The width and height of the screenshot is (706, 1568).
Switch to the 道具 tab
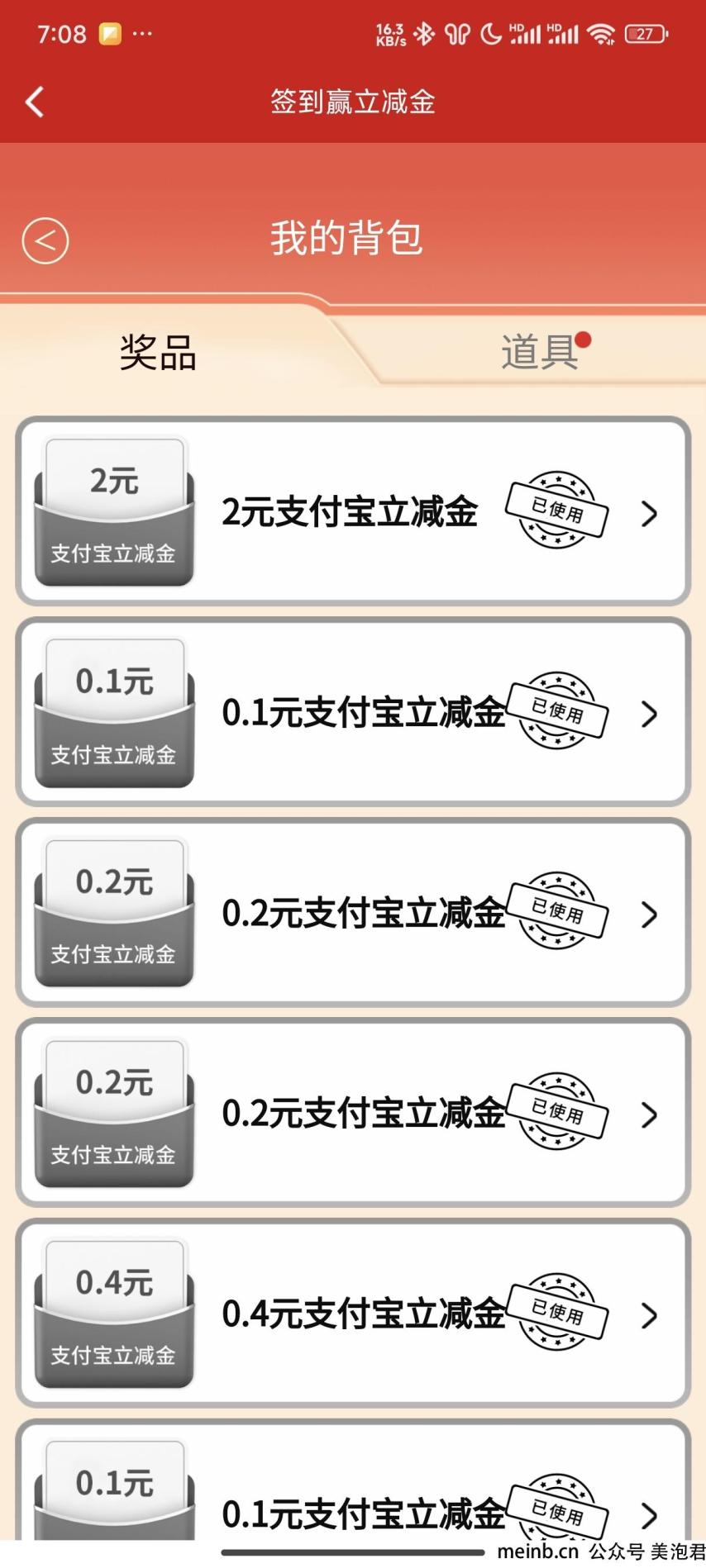541,353
